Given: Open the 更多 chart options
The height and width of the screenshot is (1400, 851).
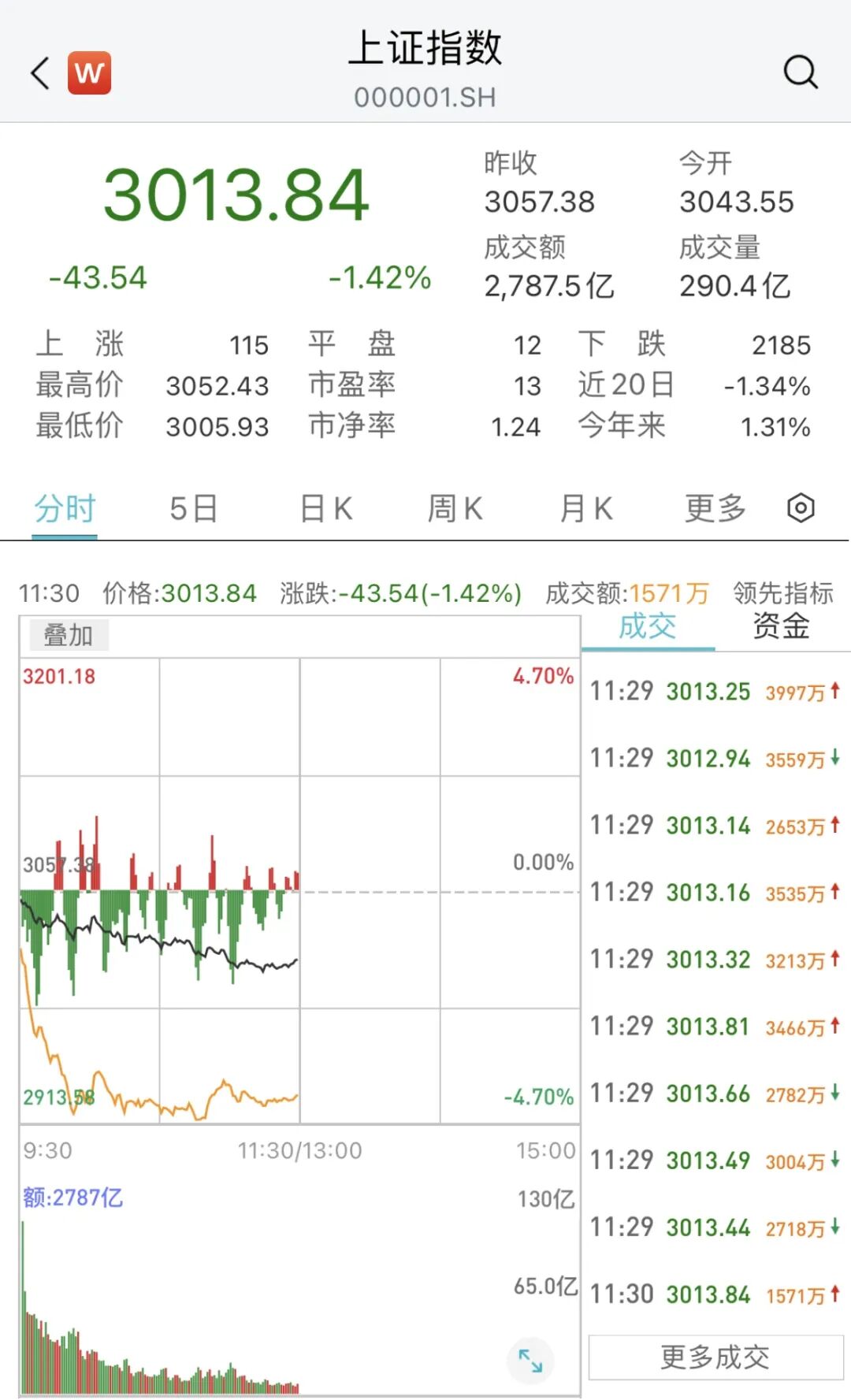Looking at the screenshot, I should pos(715,509).
